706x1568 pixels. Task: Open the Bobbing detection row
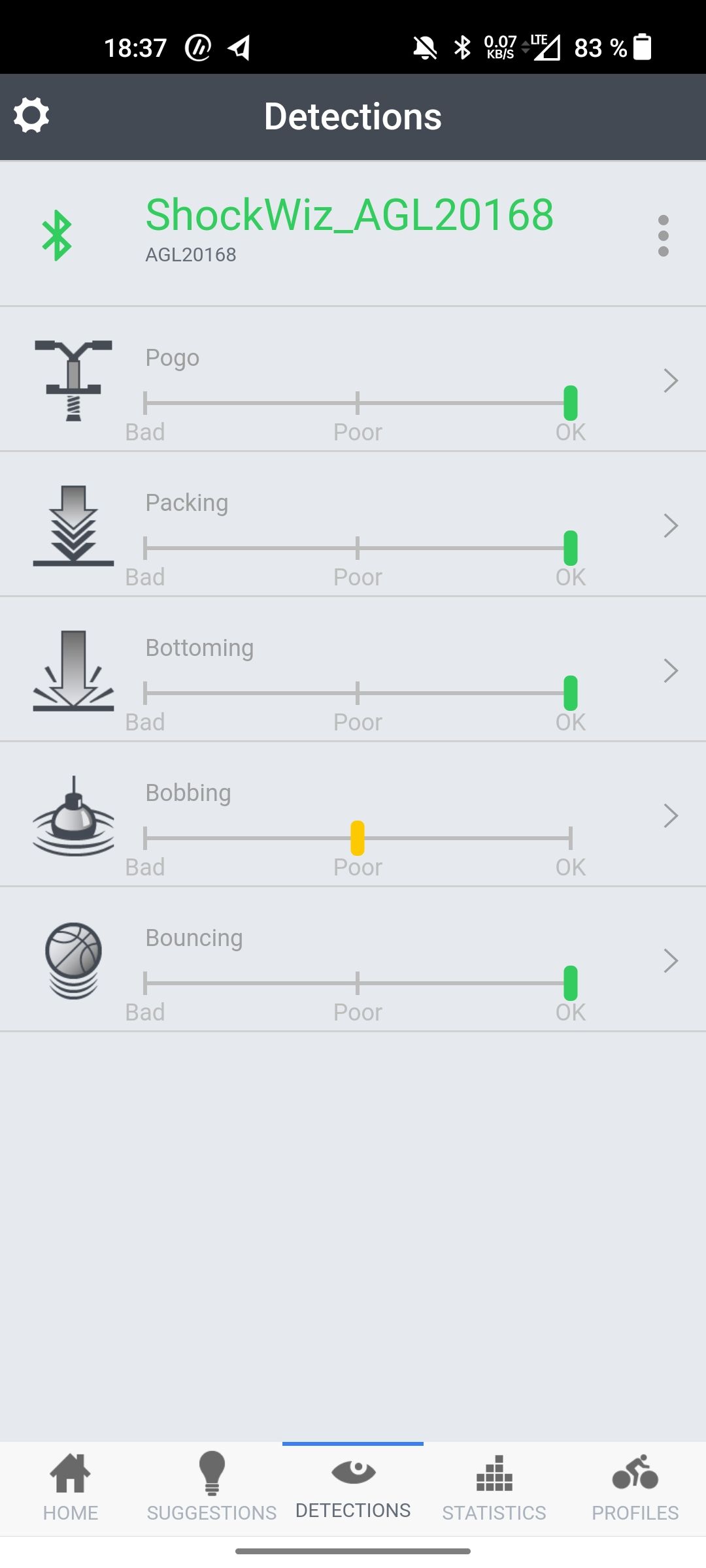pos(353,815)
